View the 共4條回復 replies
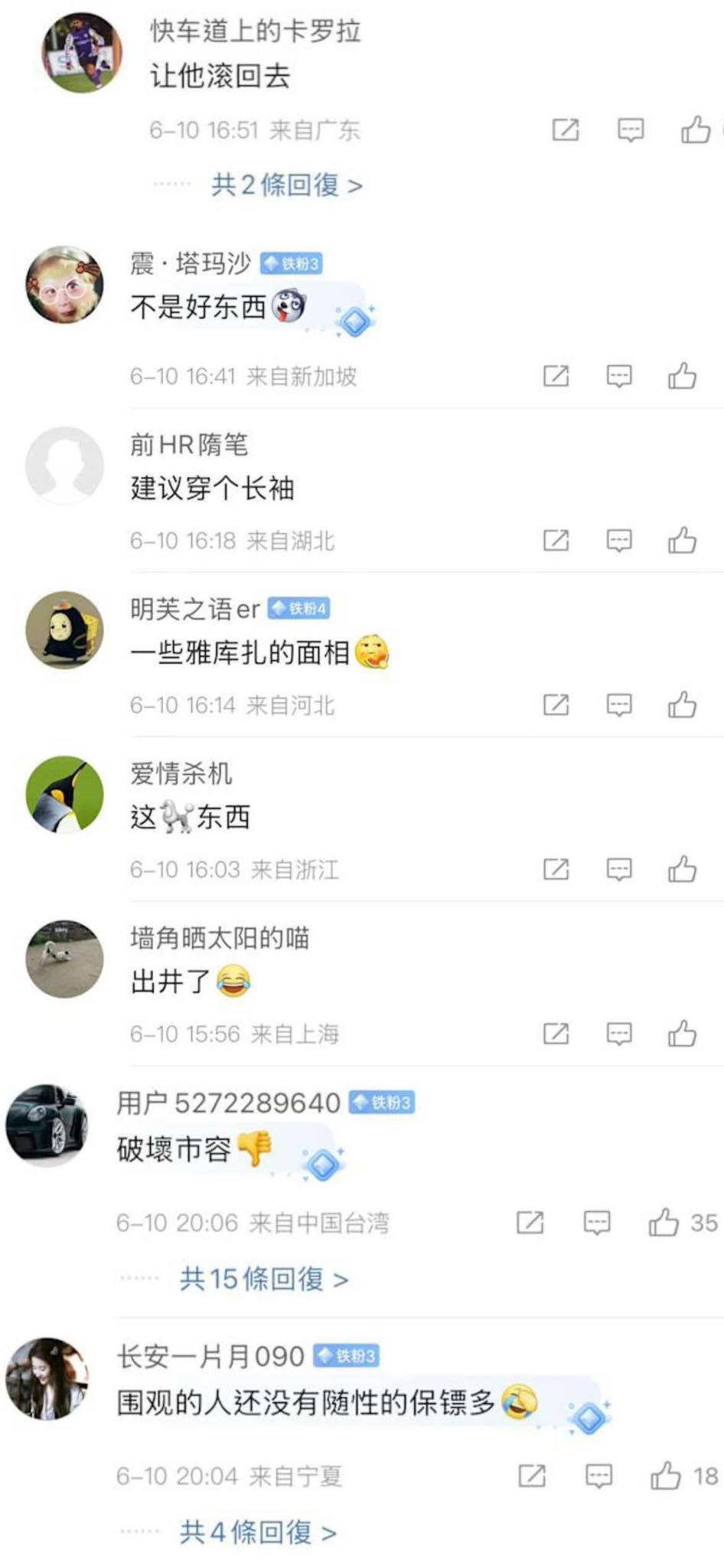Viewport: 724px width, 1568px height. click(x=258, y=1532)
